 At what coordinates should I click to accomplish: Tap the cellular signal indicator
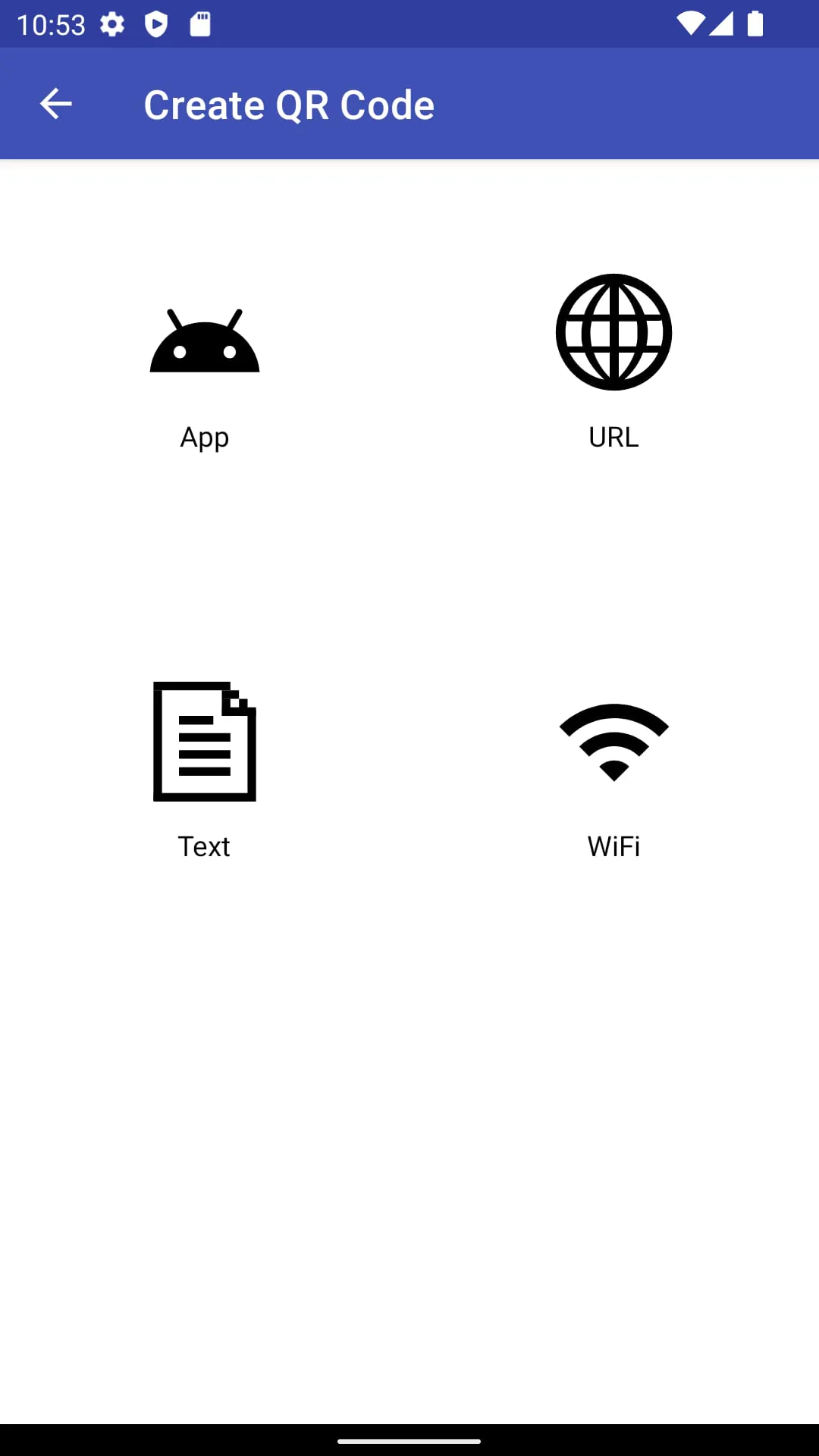click(x=723, y=24)
